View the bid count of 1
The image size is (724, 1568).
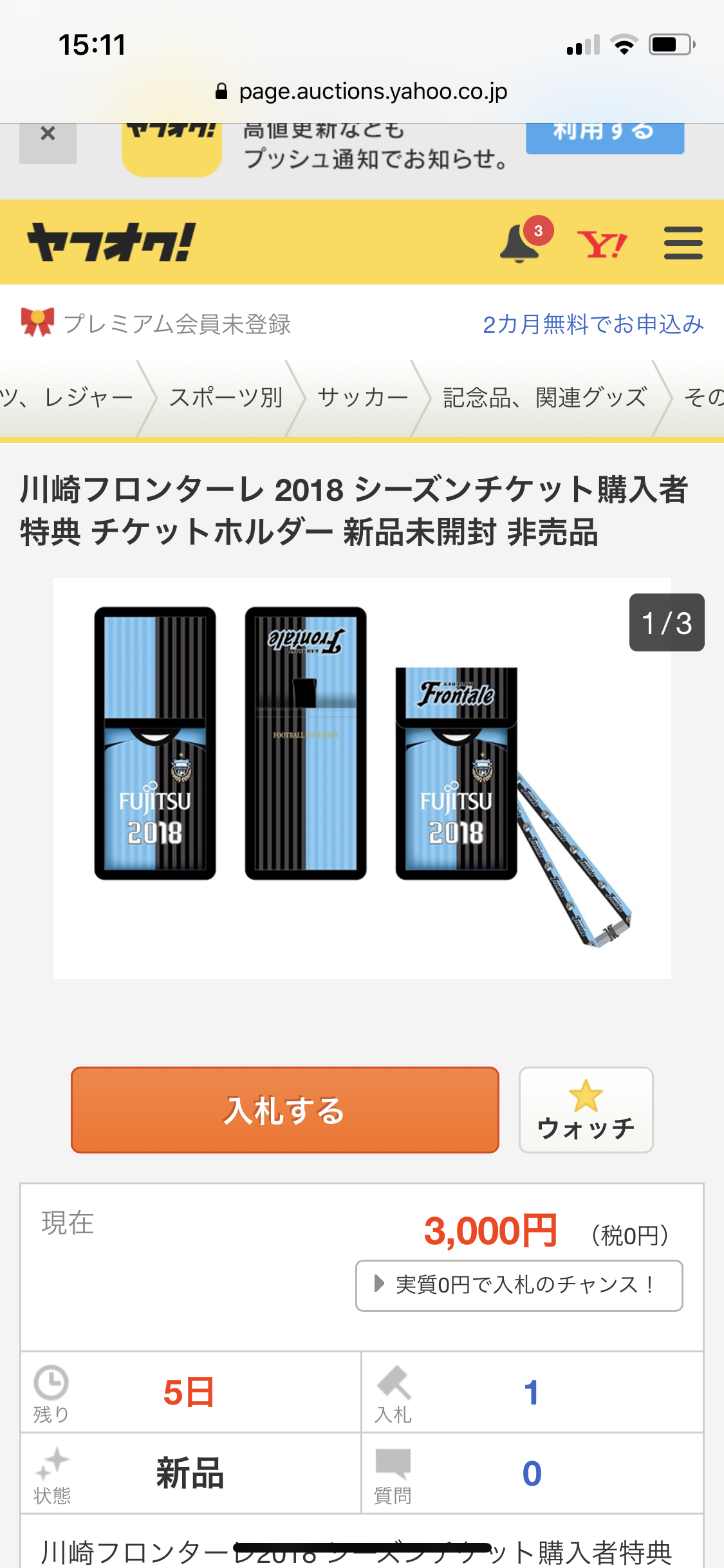532,1392
